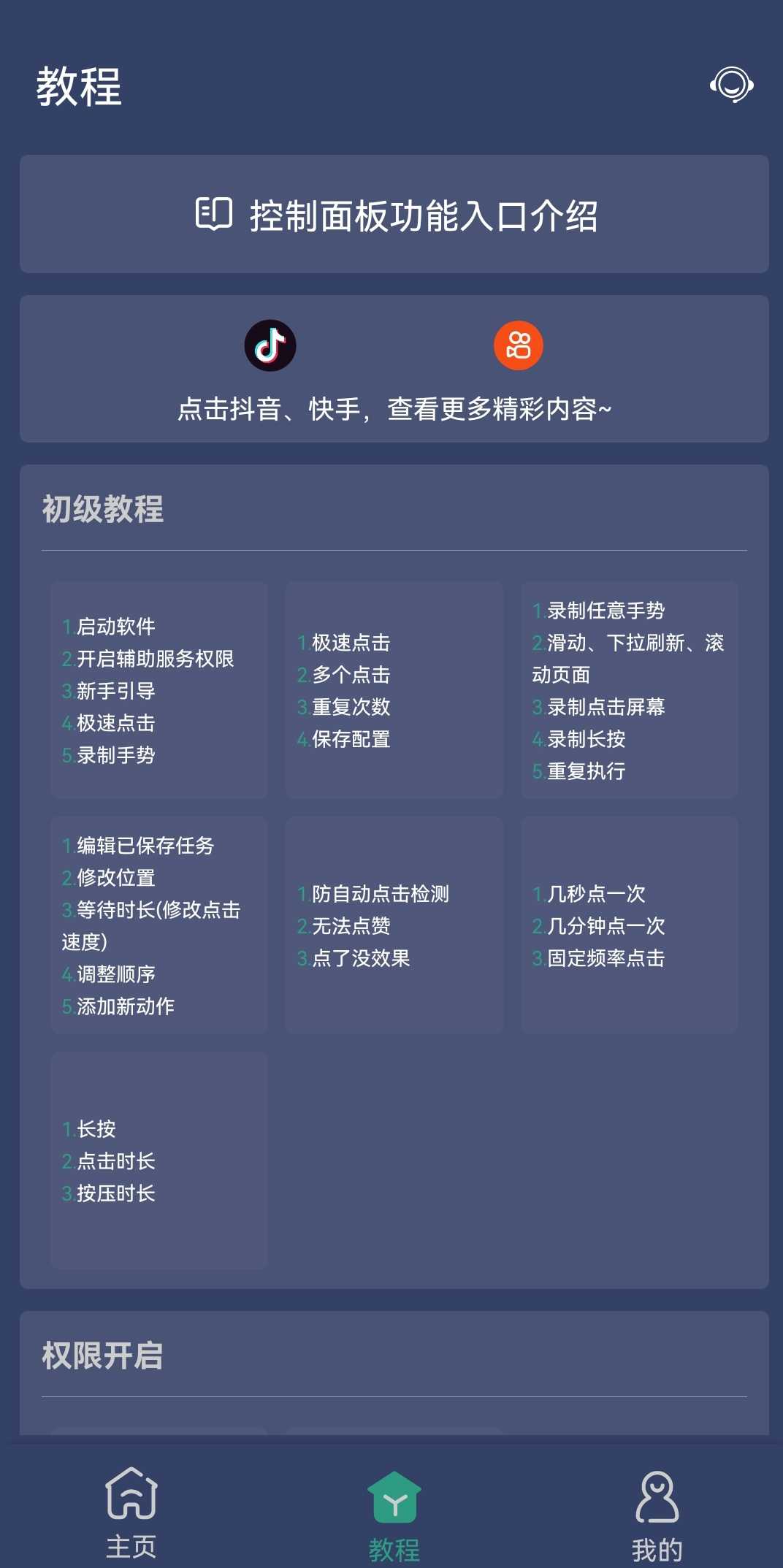The width and height of the screenshot is (783, 1568).
Task: Open the tutorial card starting with 启动软件
Action: pos(159,690)
